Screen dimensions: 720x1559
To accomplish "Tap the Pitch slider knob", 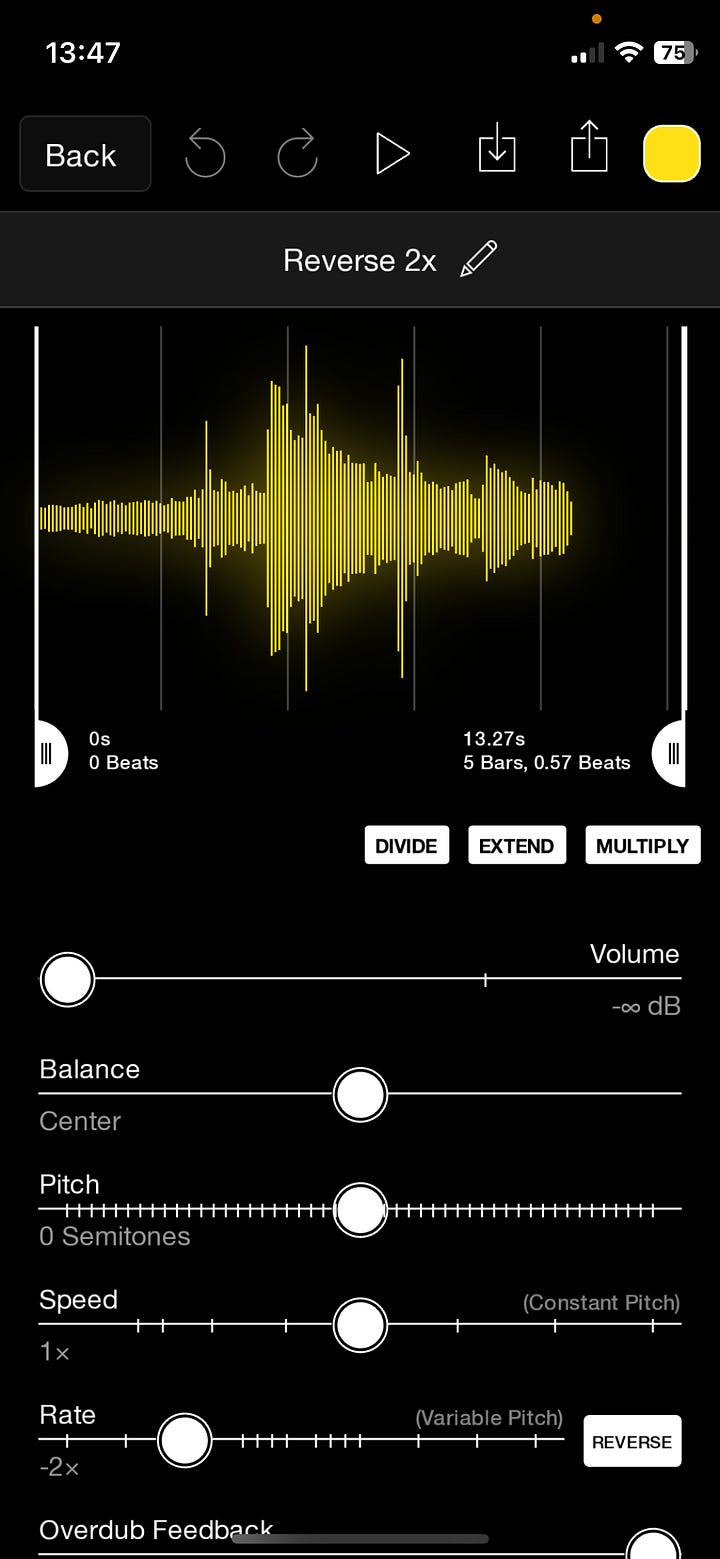I will [359, 1209].
